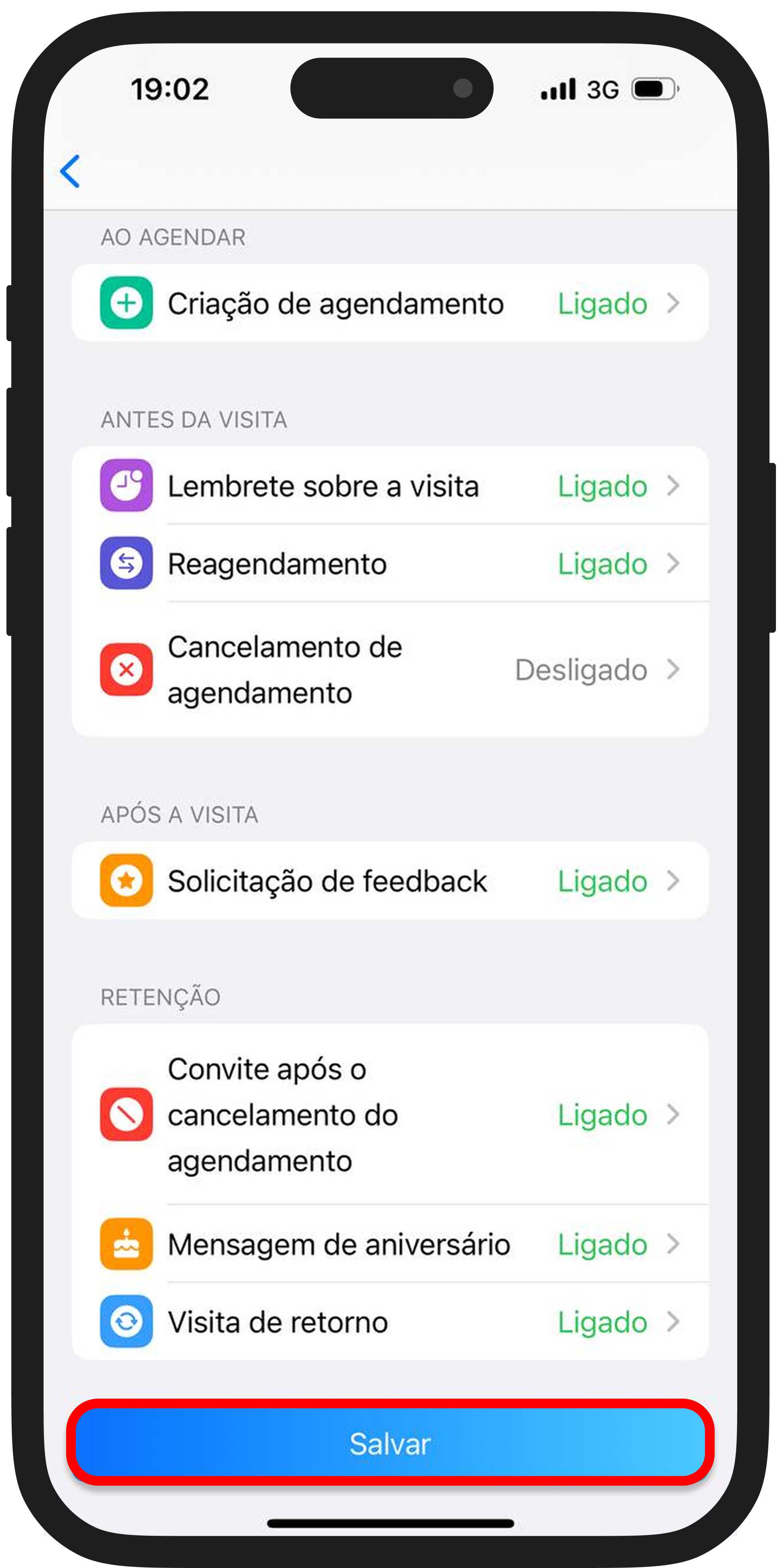Open the Visita de retorno row
784x1568 pixels.
click(390, 1322)
